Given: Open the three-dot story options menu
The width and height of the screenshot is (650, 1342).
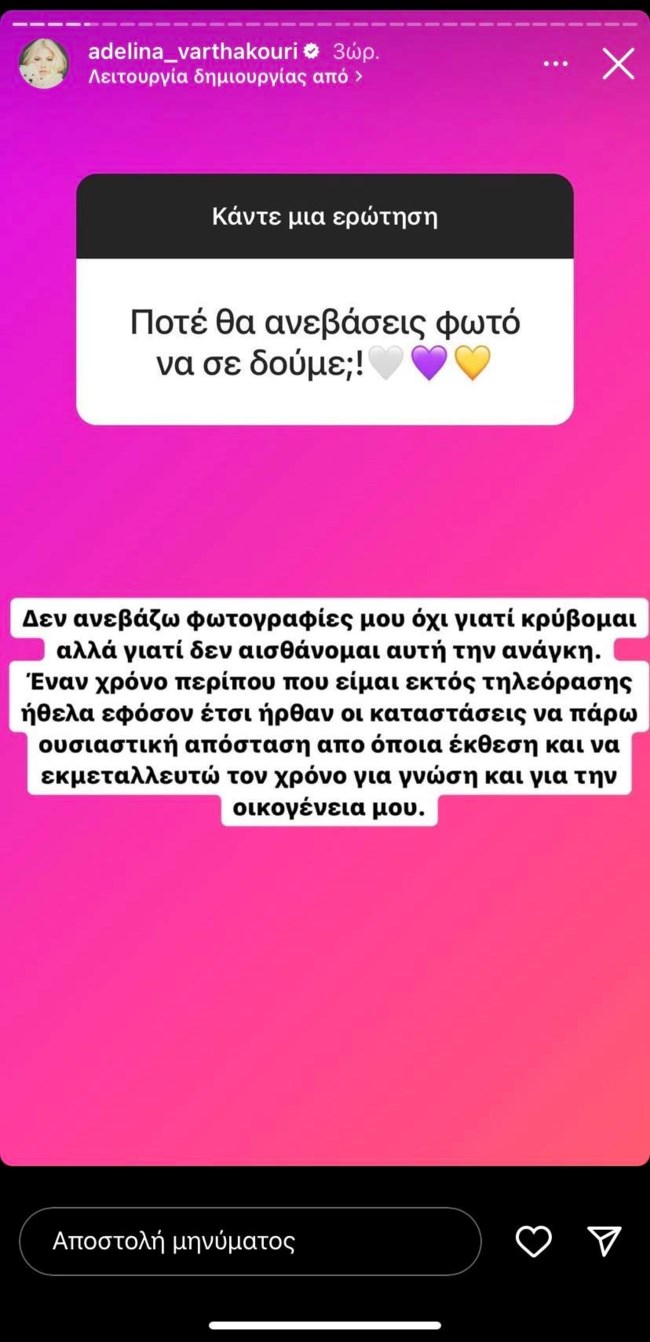Looking at the screenshot, I should 555,64.
